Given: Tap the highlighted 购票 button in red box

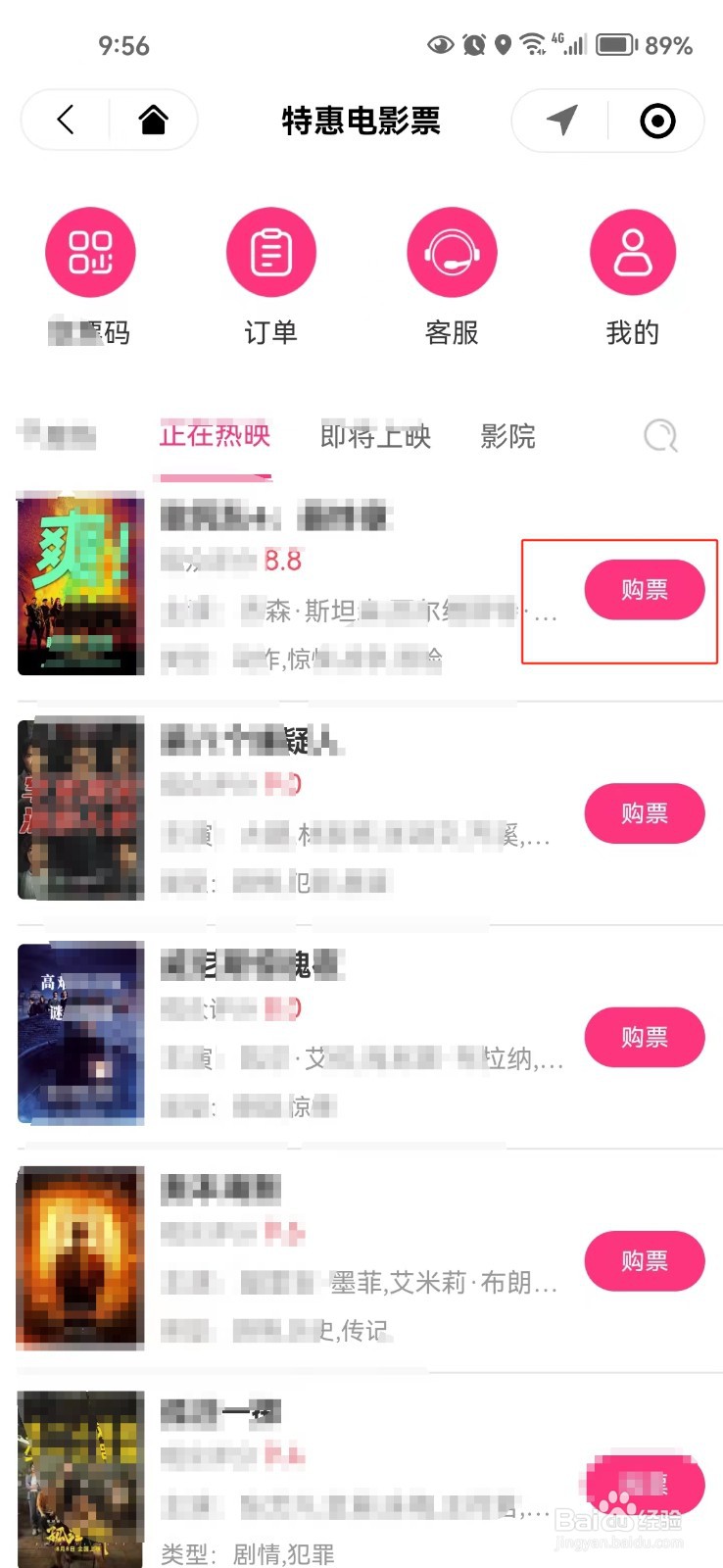Looking at the screenshot, I should 644,589.
